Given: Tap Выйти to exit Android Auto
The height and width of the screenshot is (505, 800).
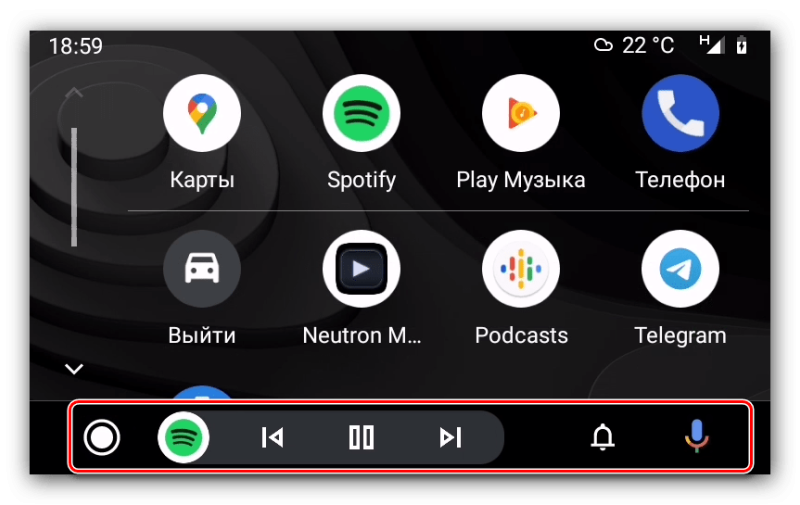Looking at the screenshot, I should click(202, 269).
